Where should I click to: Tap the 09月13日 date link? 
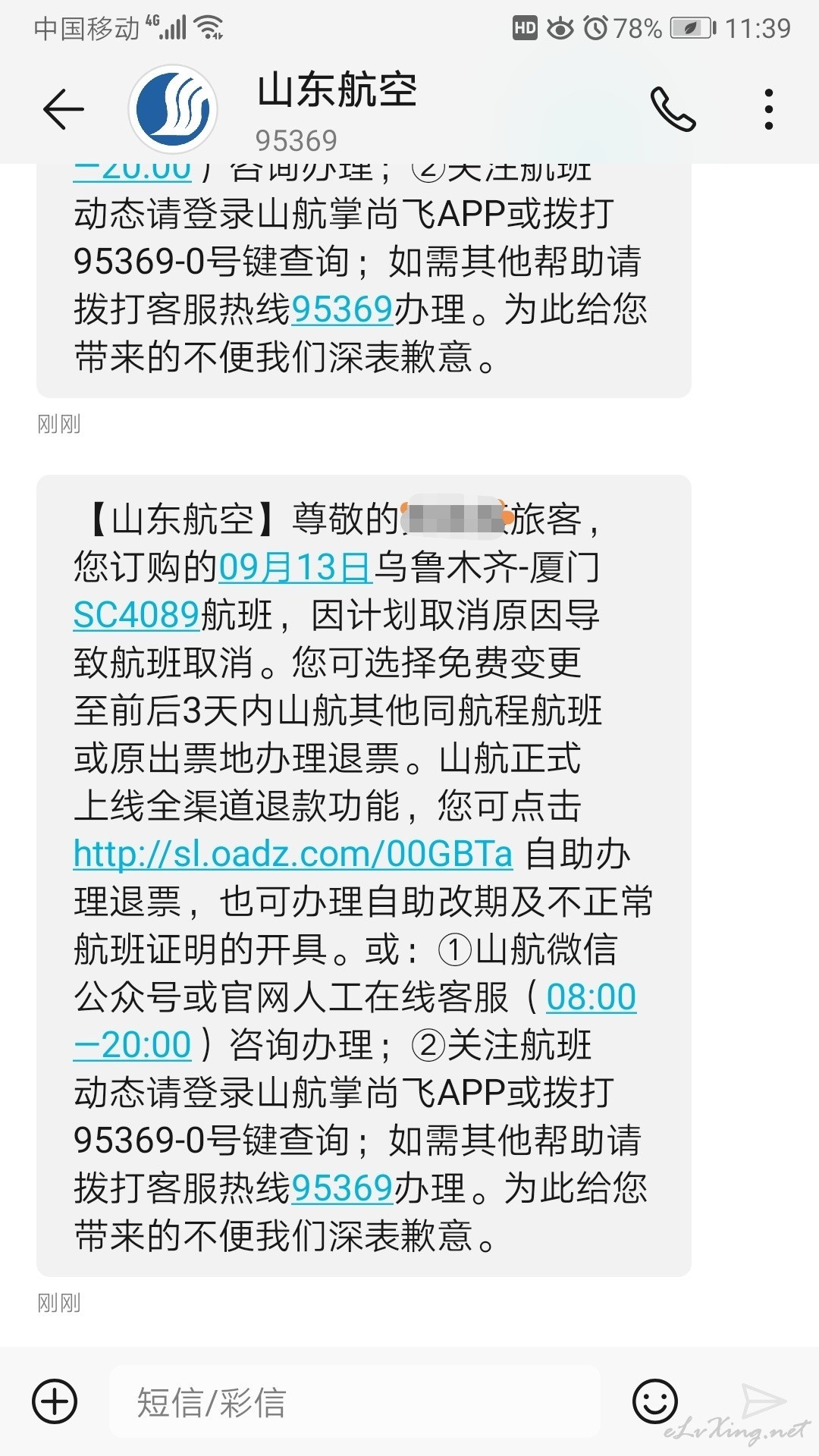coord(296,567)
